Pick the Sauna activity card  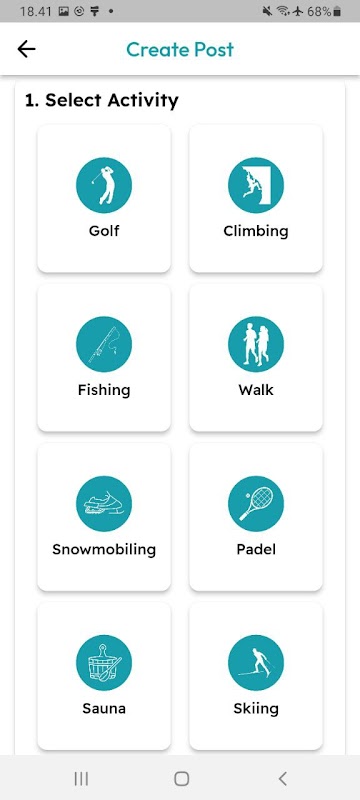click(x=104, y=676)
